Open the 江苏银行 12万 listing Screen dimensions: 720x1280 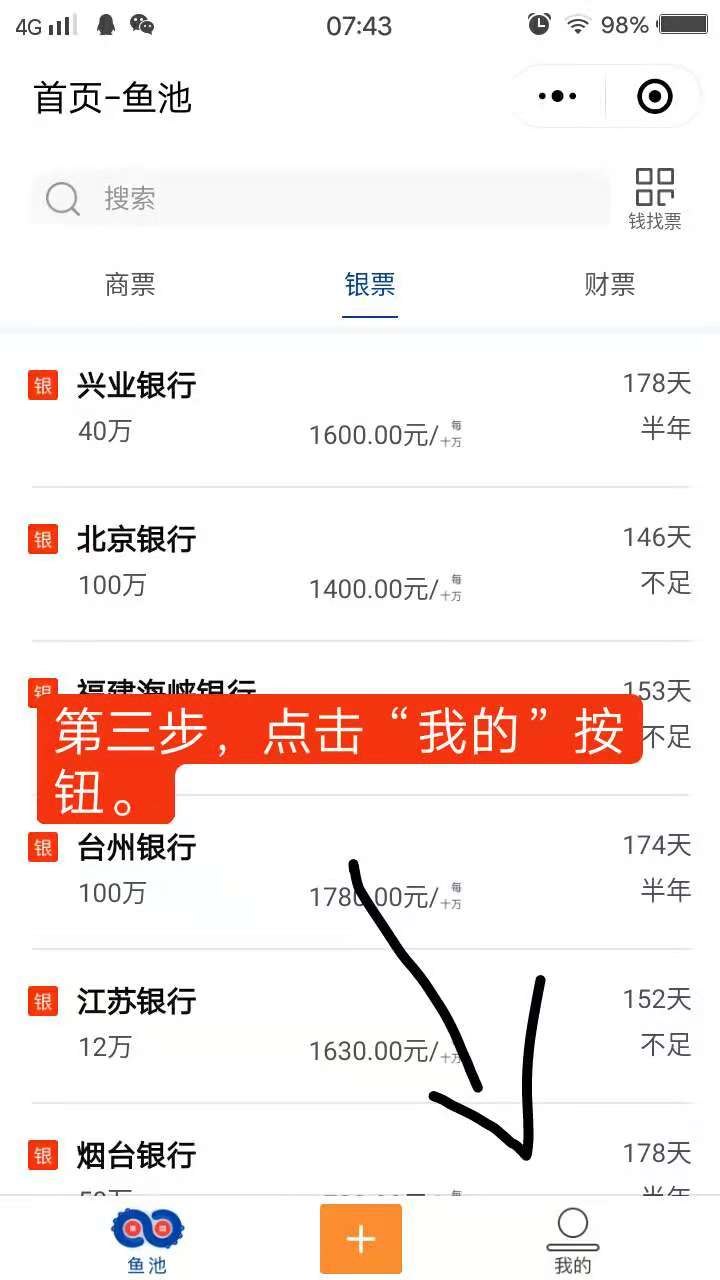[x=360, y=1026]
